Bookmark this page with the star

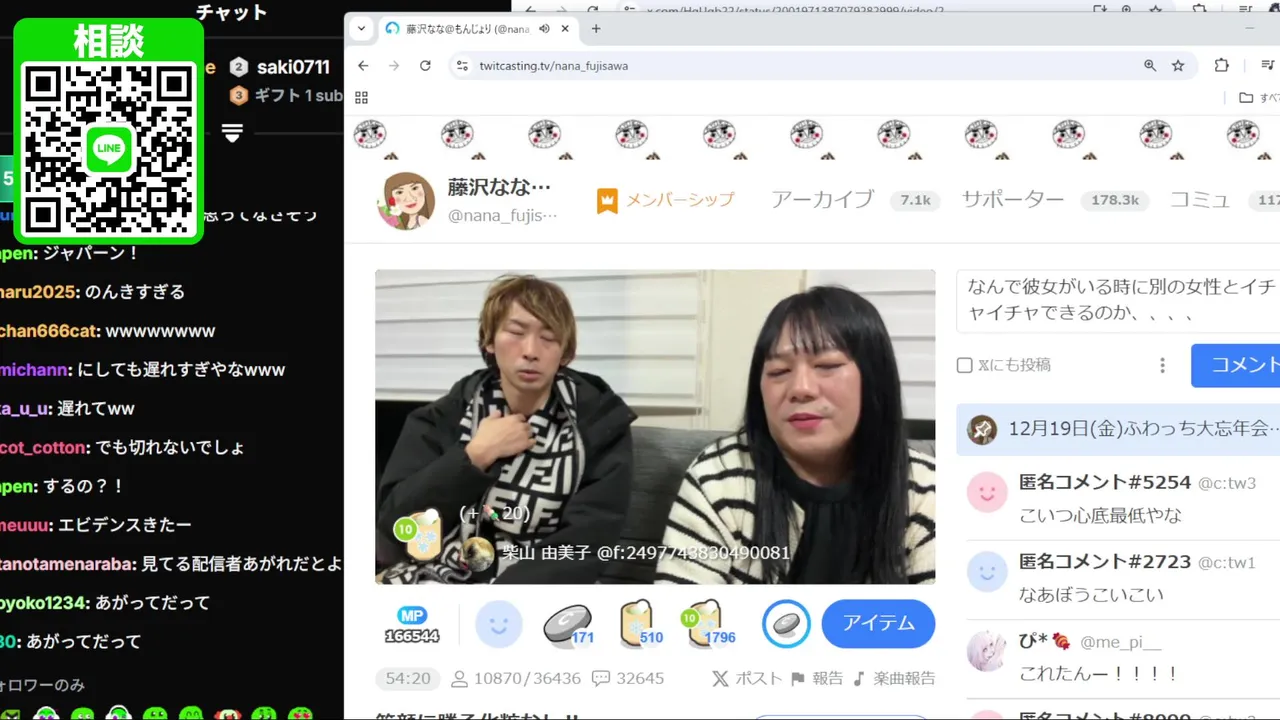tap(1178, 66)
